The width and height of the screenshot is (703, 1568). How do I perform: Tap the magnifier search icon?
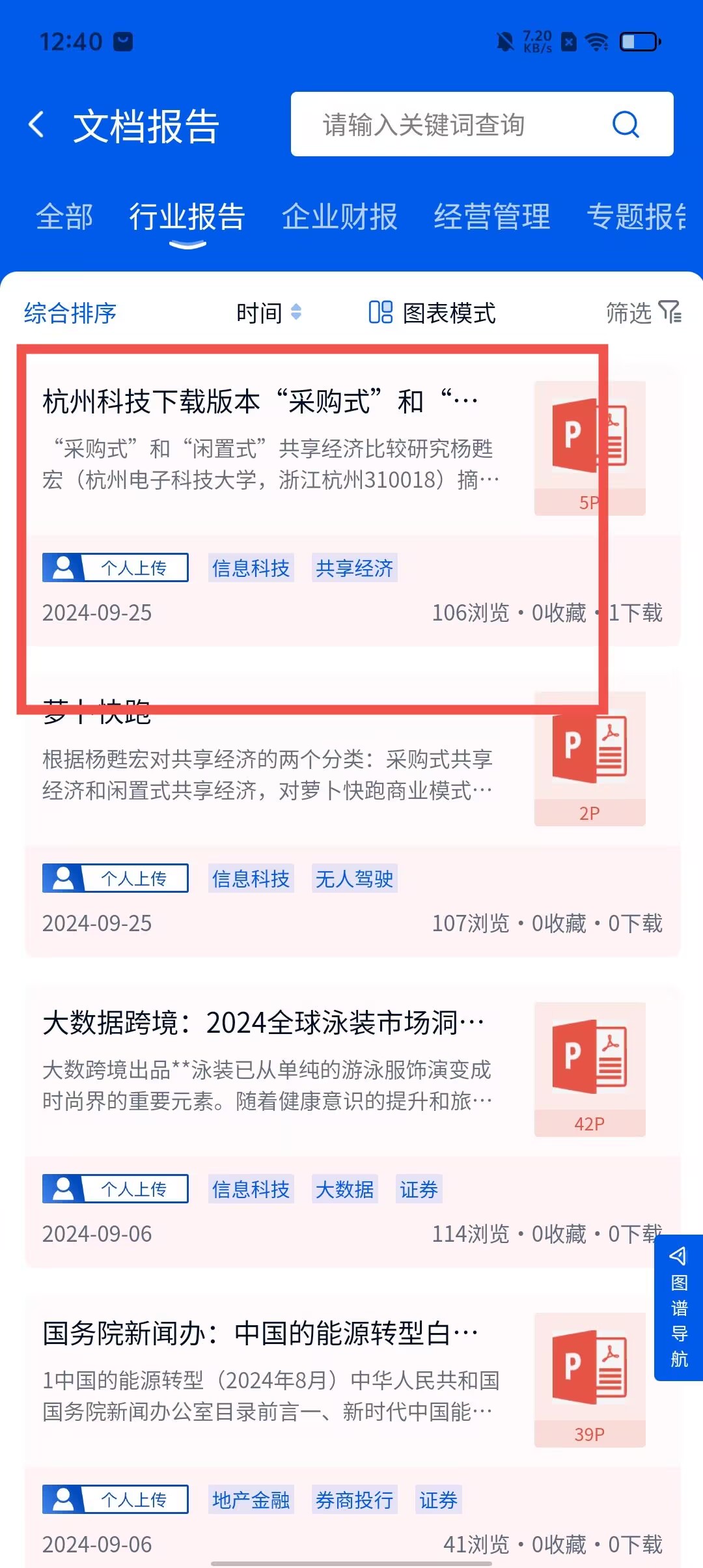pos(626,124)
